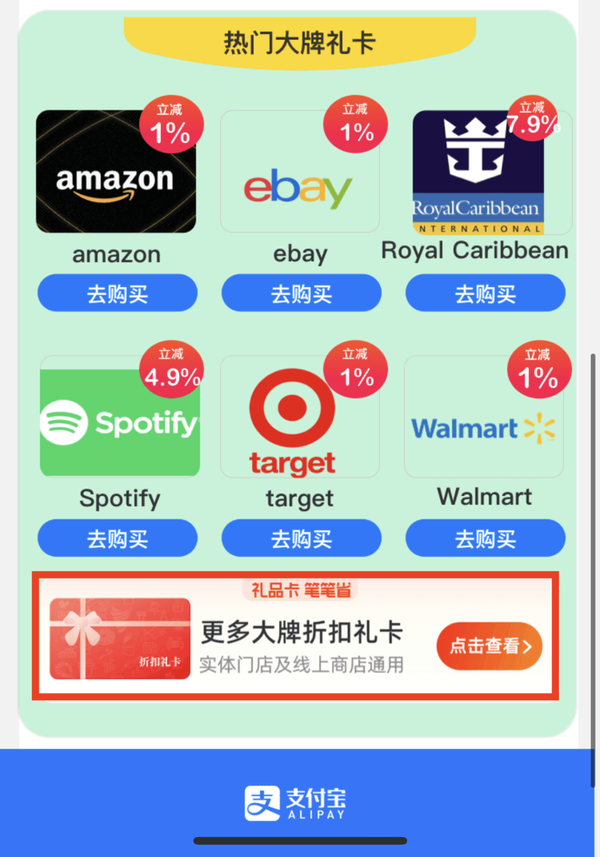This screenshot has height=857, width=600.
Task: Open the Royal Caribbean gift card tile
Action: (479, 173)
